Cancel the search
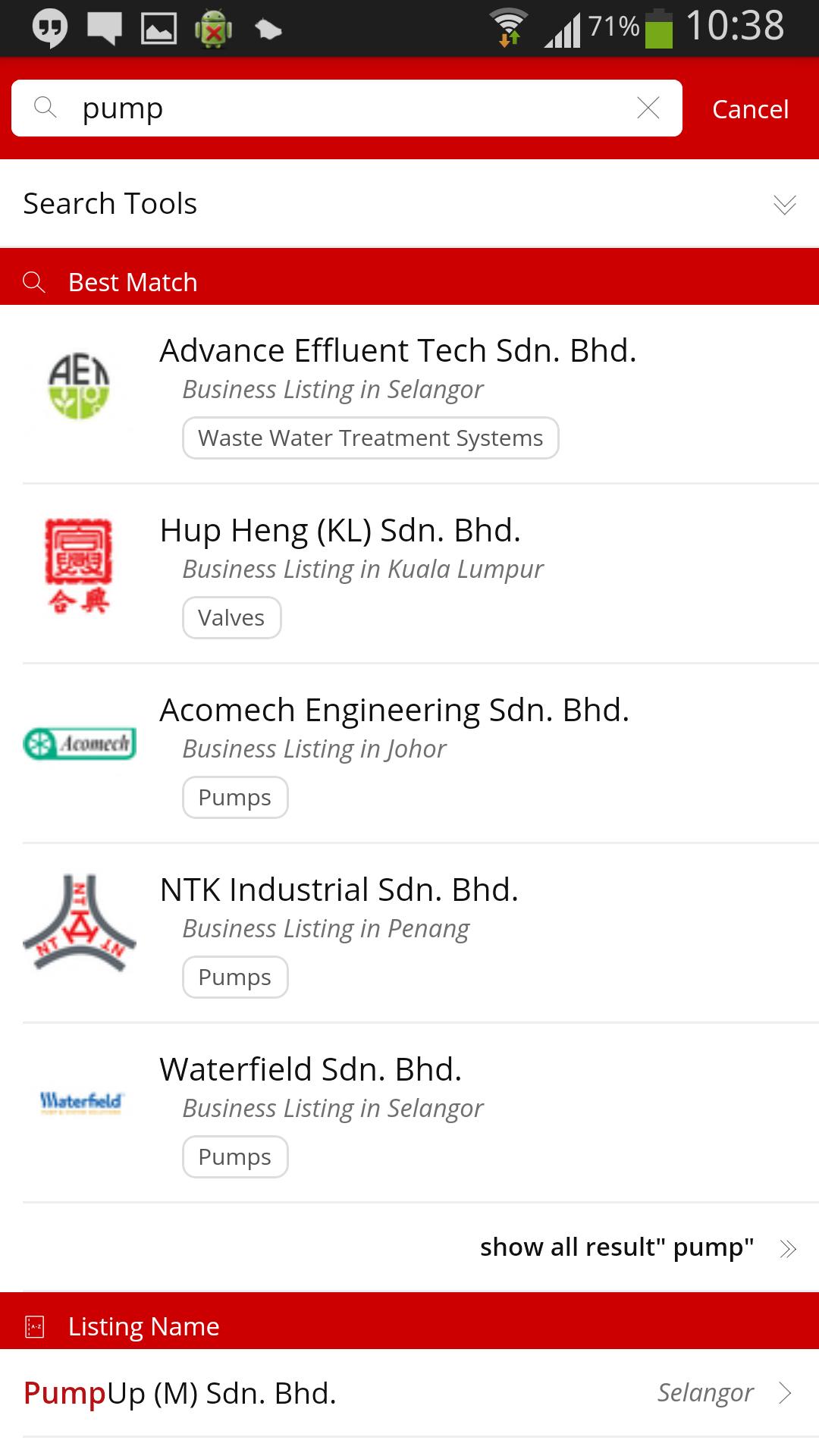This screenshot has width=819, height=1456. pos(750,109)
